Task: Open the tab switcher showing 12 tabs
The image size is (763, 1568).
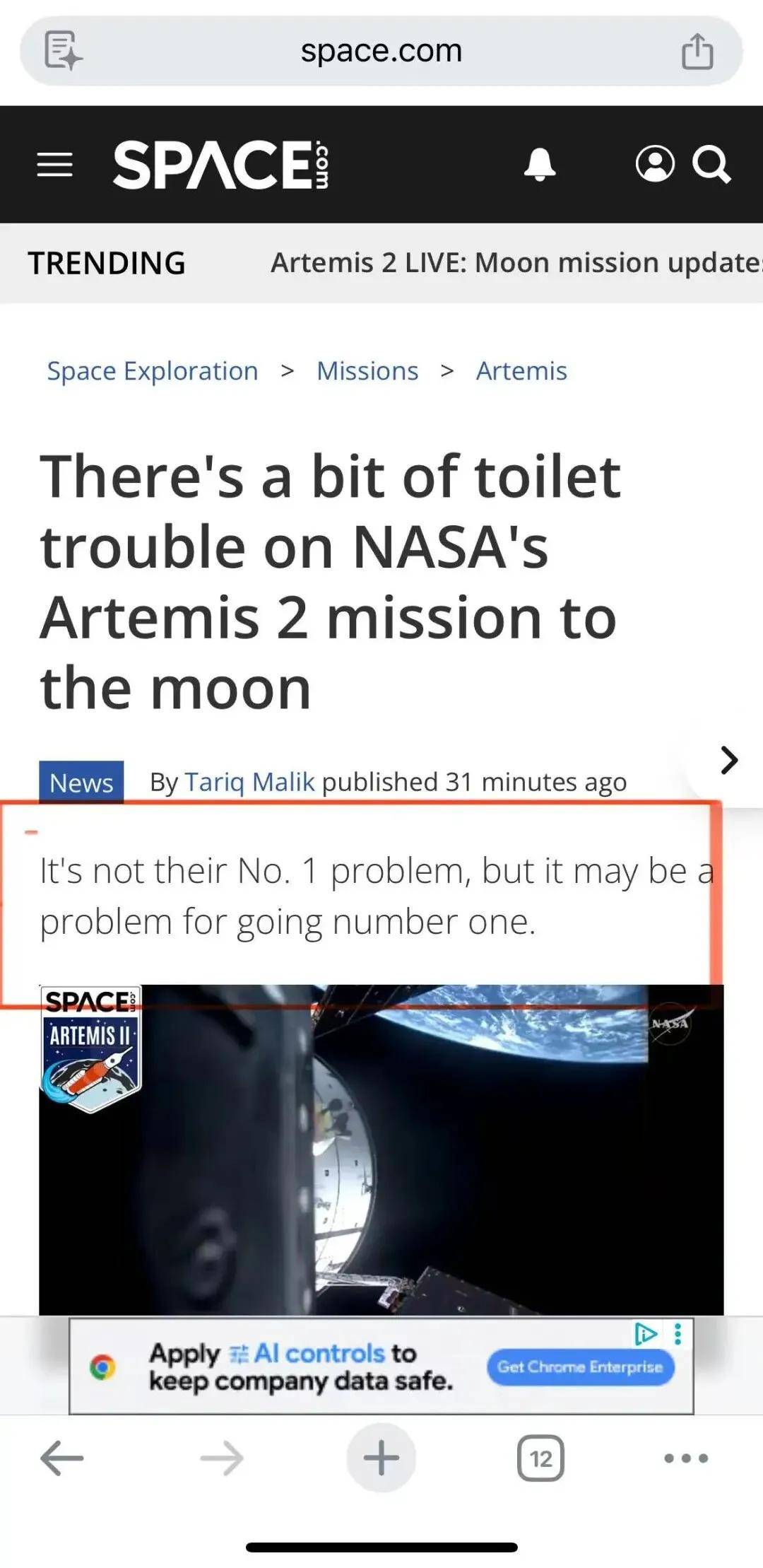Action: [x=540, y=1458]
